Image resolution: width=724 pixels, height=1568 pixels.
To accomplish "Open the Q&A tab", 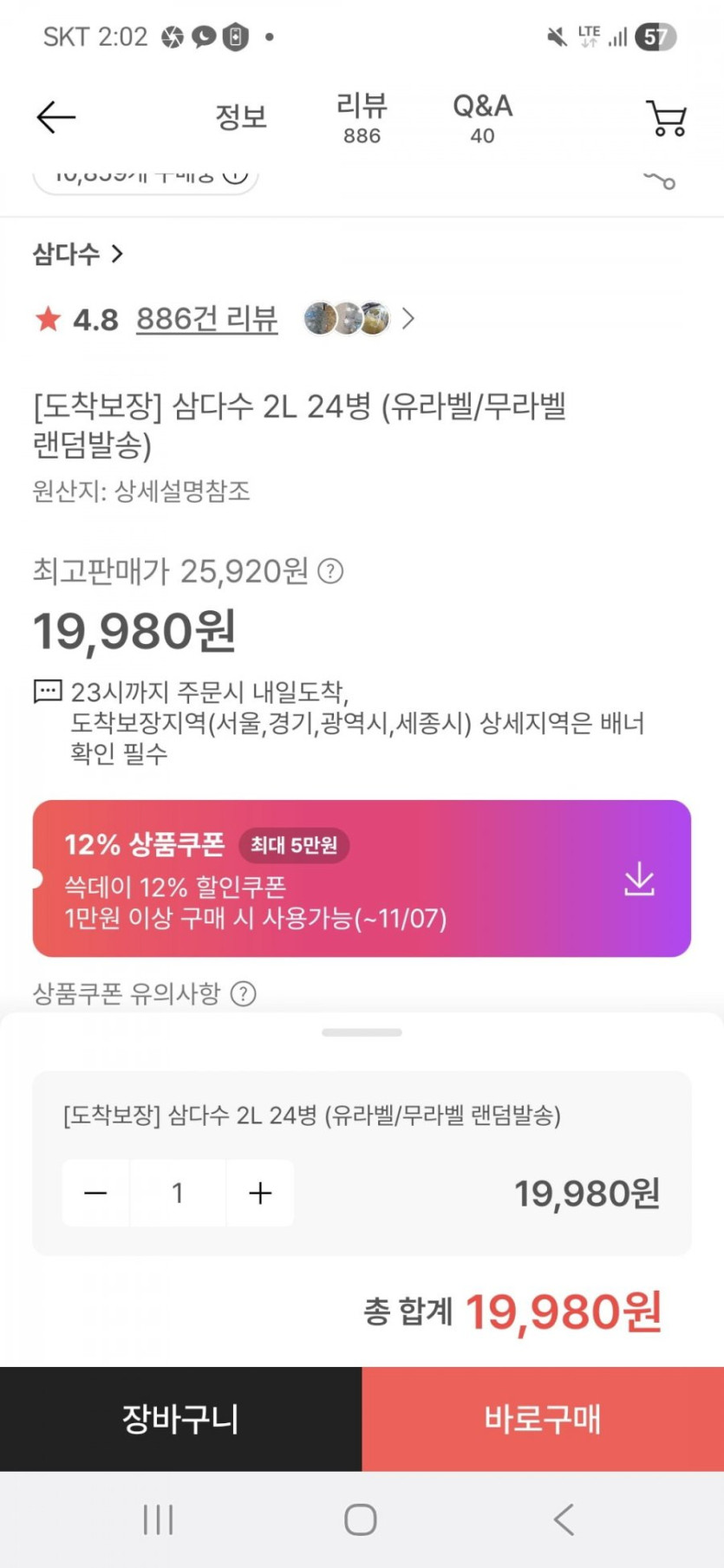I will point(482,118).
